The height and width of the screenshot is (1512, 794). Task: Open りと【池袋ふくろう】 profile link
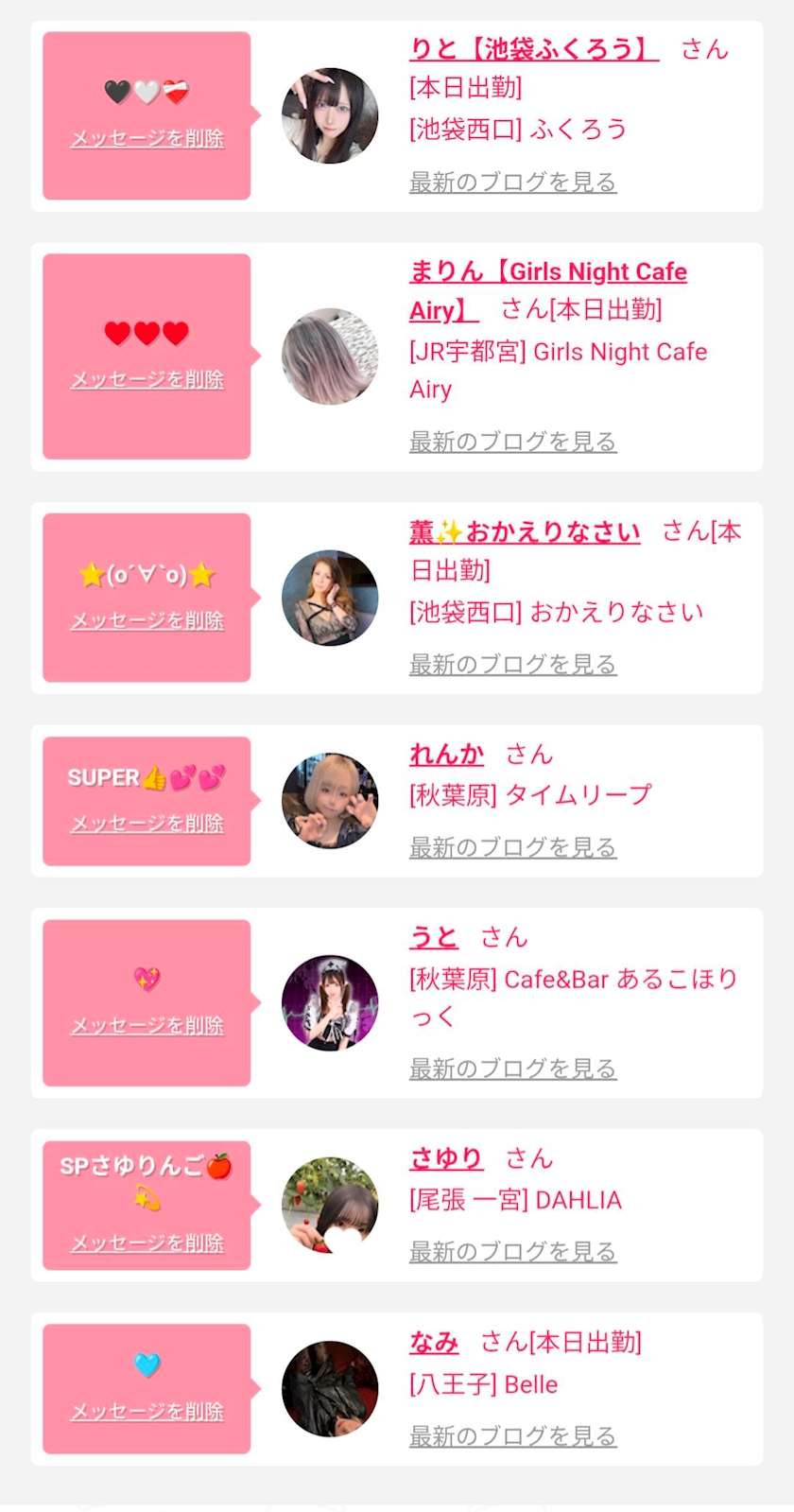(x=533, y=48)
